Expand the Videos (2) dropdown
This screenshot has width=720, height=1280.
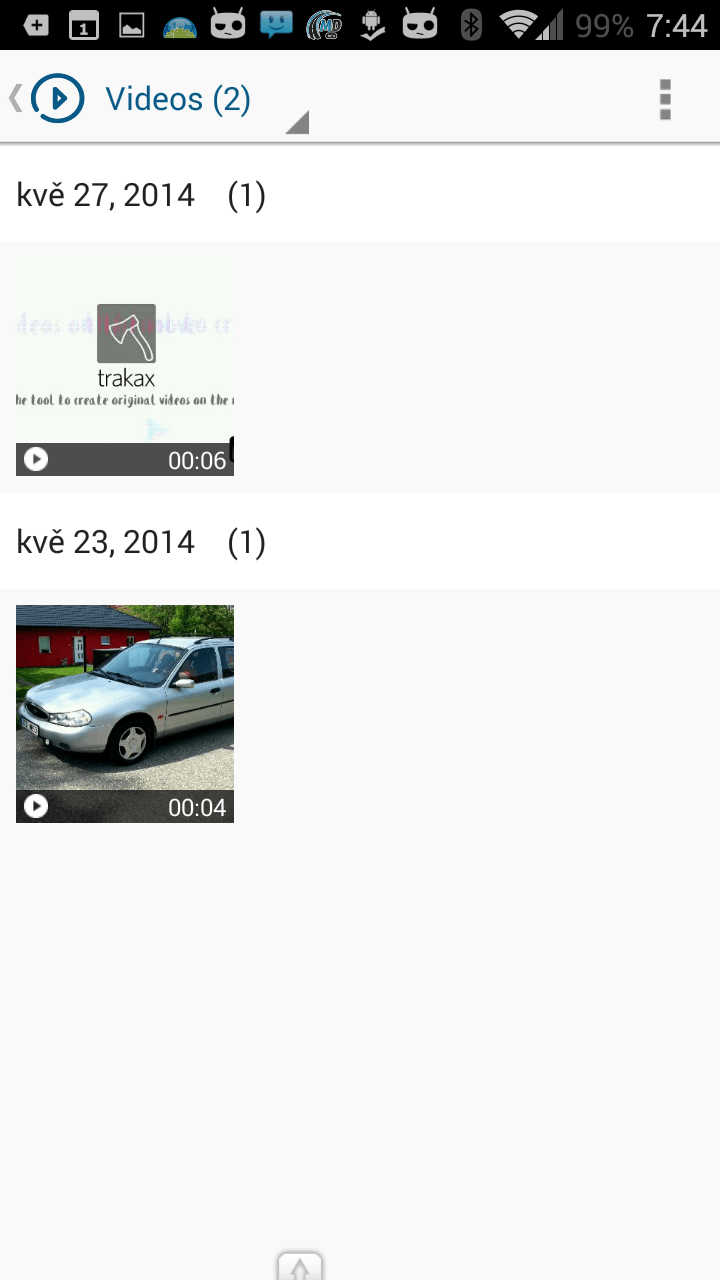pyautogui.click(x=207, y=100)
